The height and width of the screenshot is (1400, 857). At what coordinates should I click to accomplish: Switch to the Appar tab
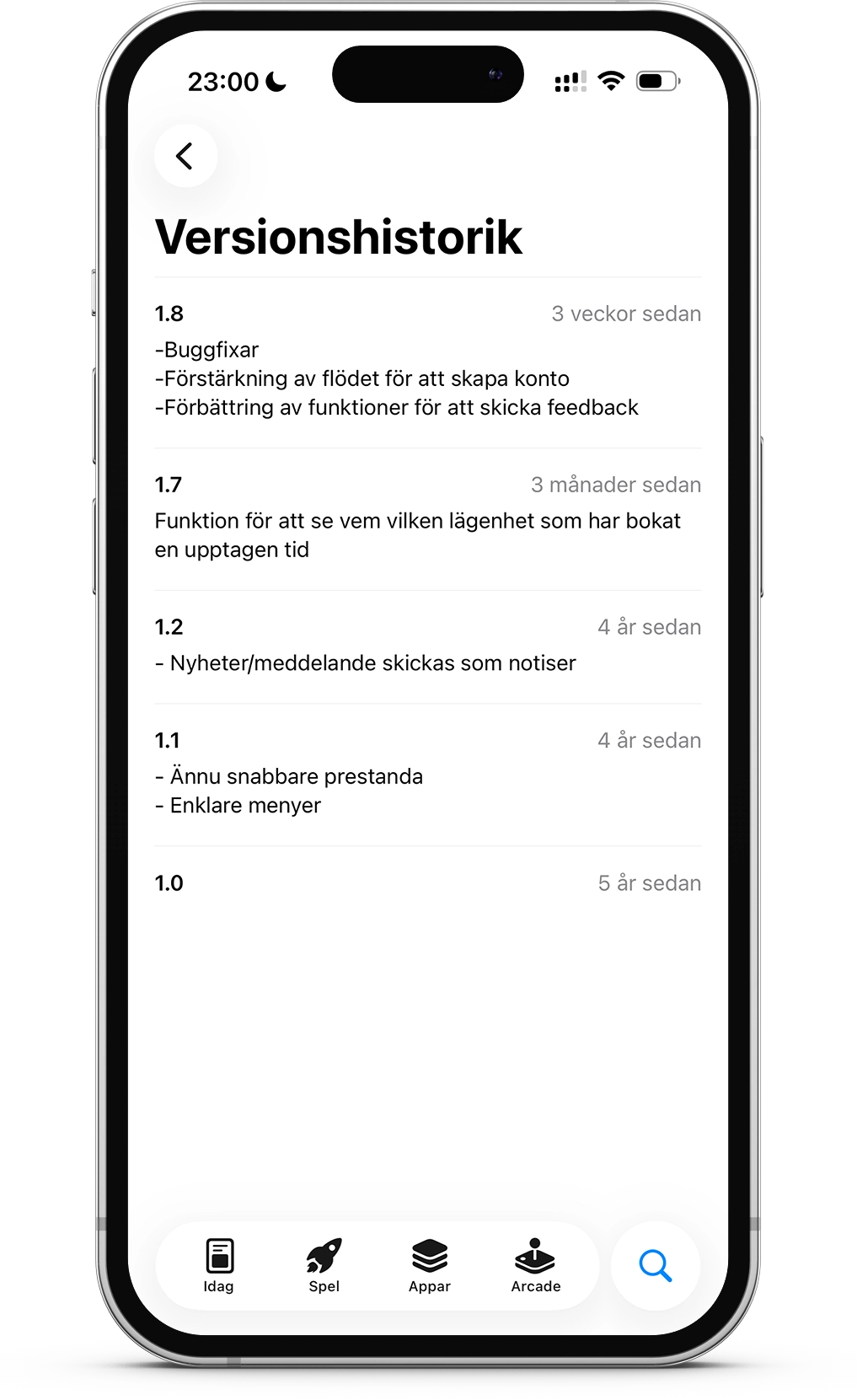pyautogui.click(x=430, y=1264)
